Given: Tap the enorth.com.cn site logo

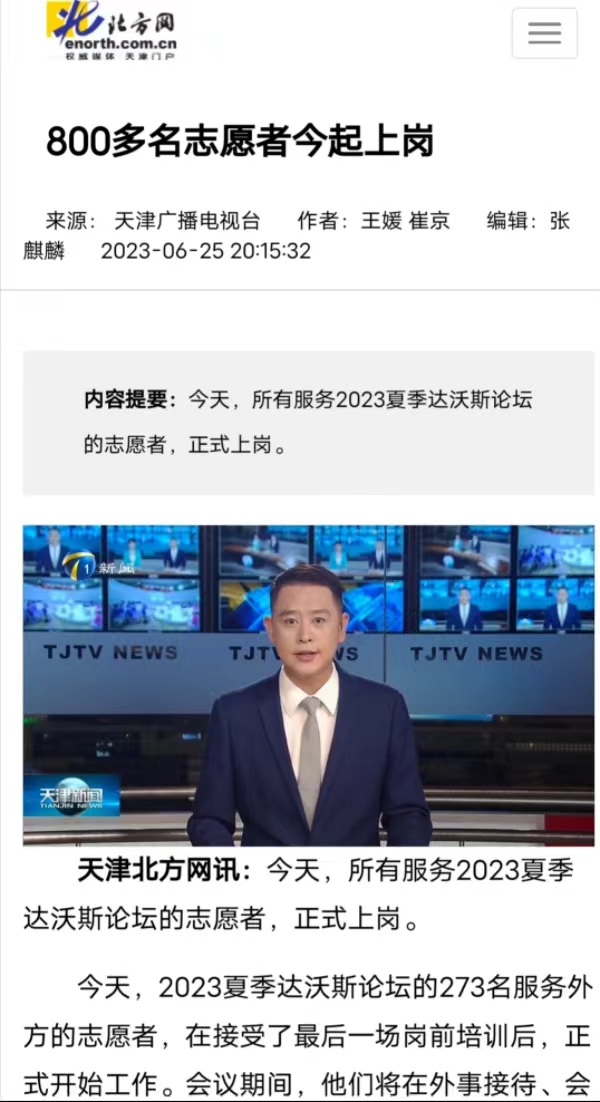Looking at the screenshot, I should (x=113, y=31).
